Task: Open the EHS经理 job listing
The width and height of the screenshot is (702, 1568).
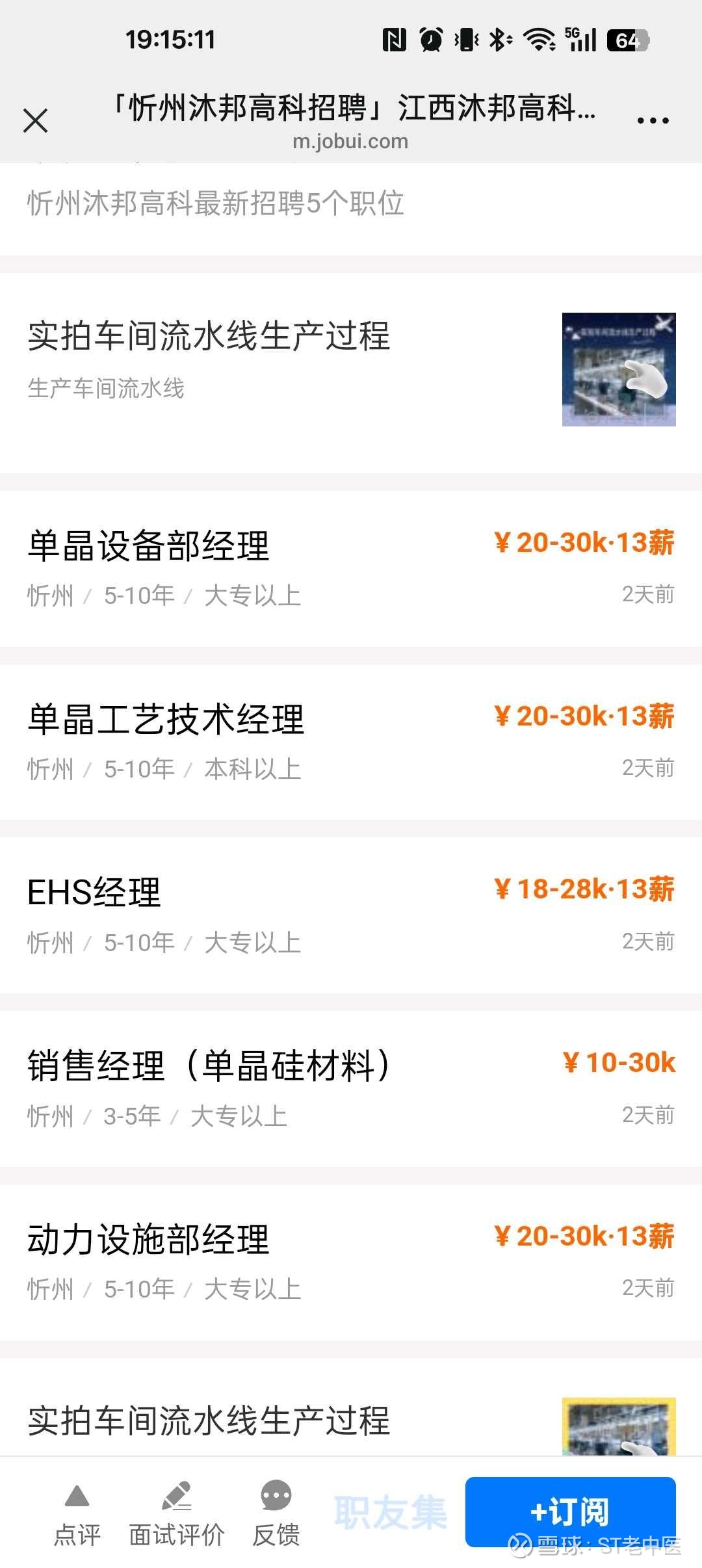Action: point(351,915)
